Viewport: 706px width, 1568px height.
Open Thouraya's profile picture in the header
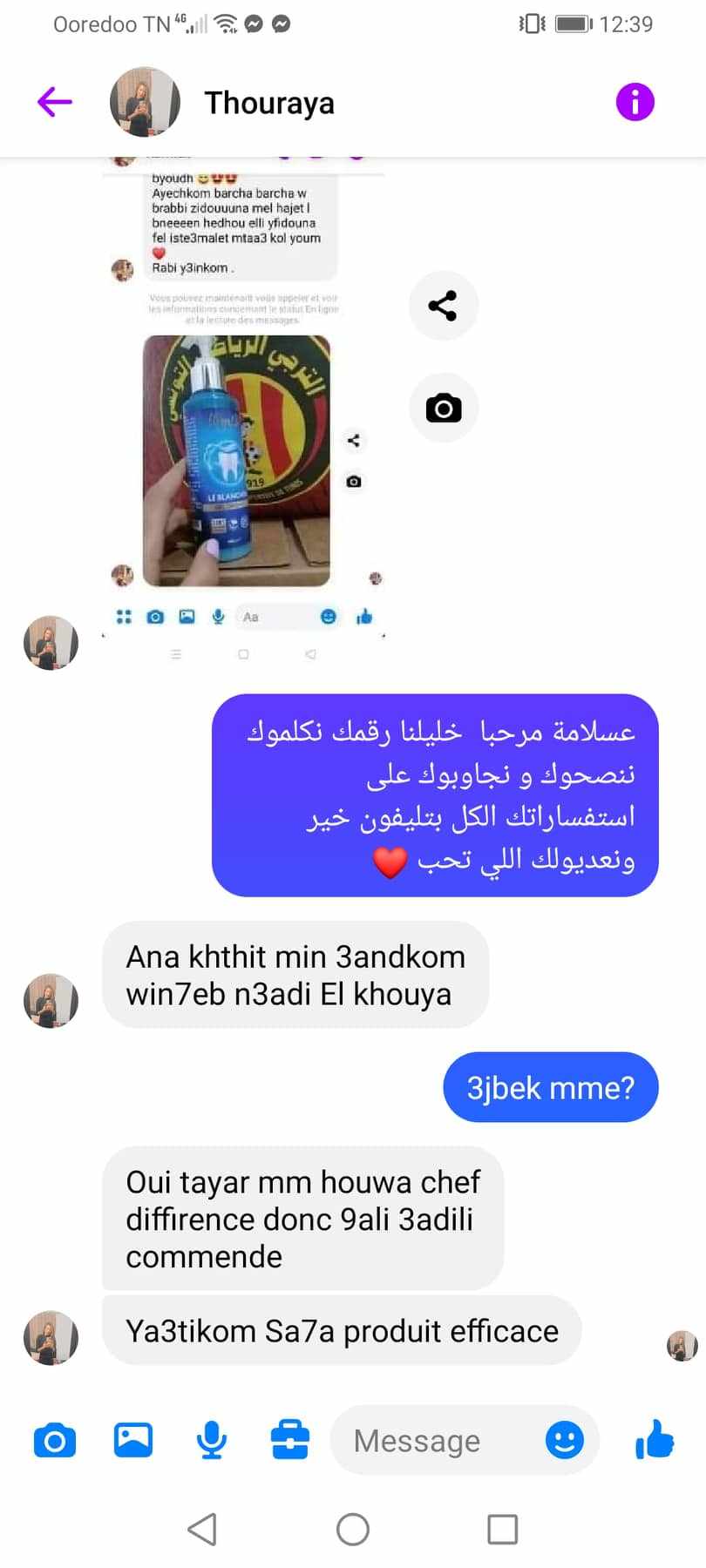[x=145, y=102]
